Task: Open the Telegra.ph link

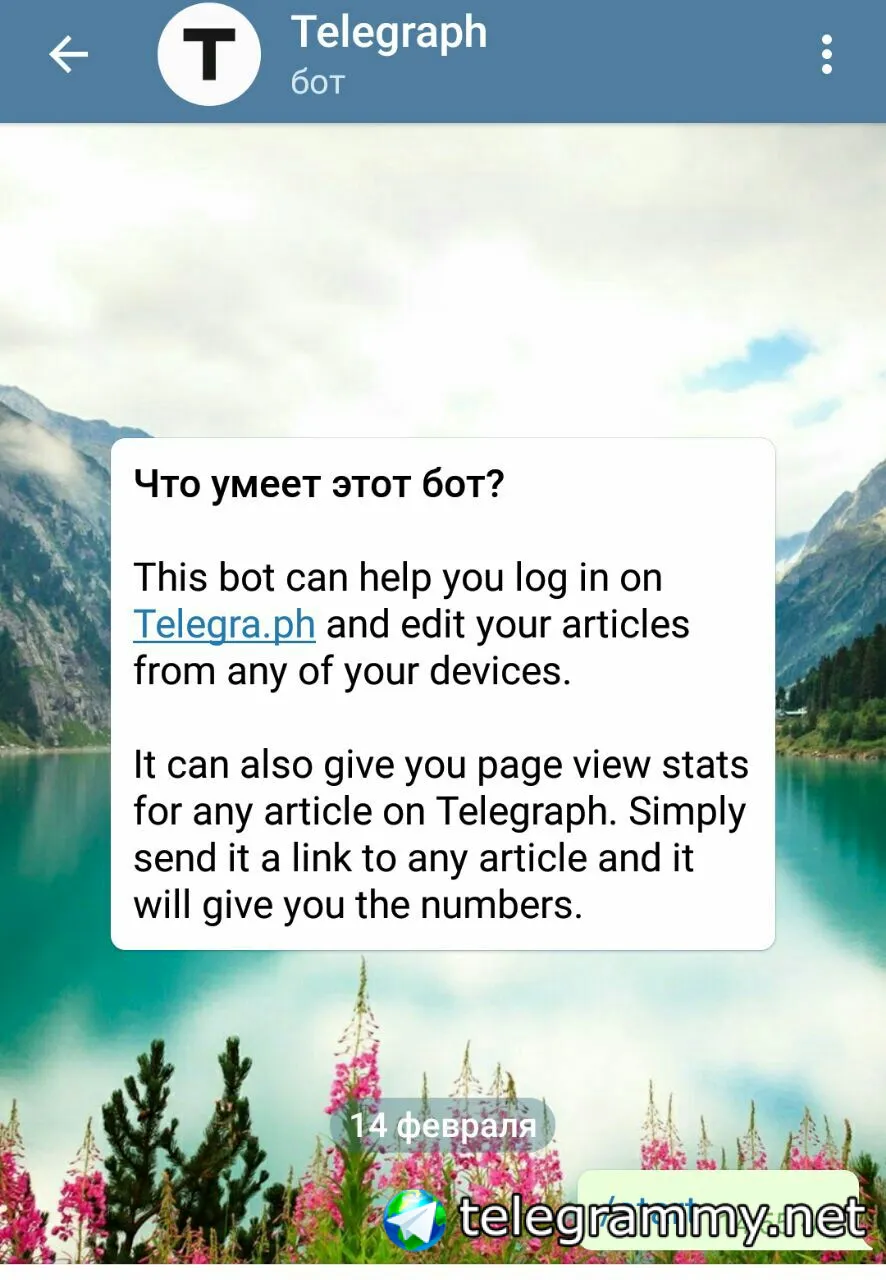Action: (224, 625)
